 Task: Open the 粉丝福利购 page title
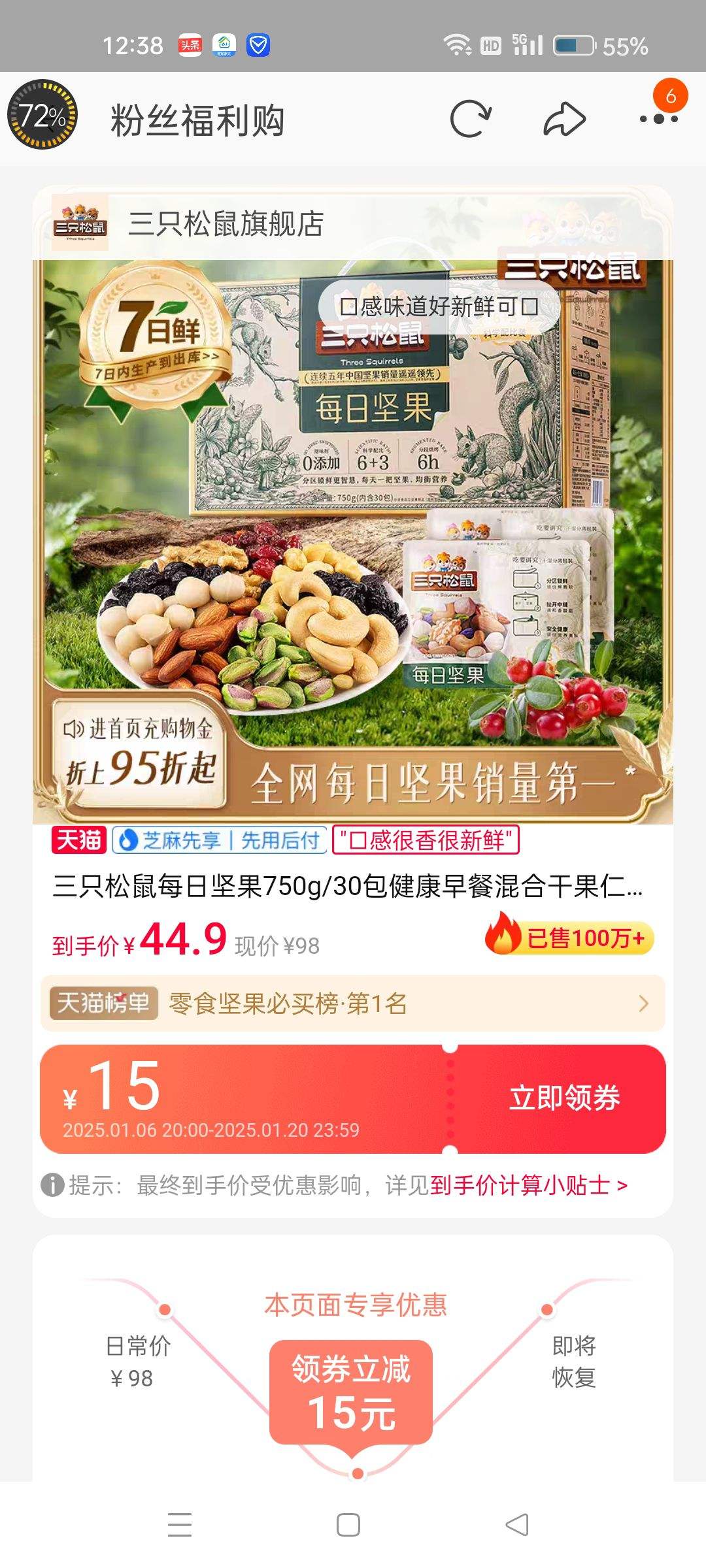tap(198, 120)
